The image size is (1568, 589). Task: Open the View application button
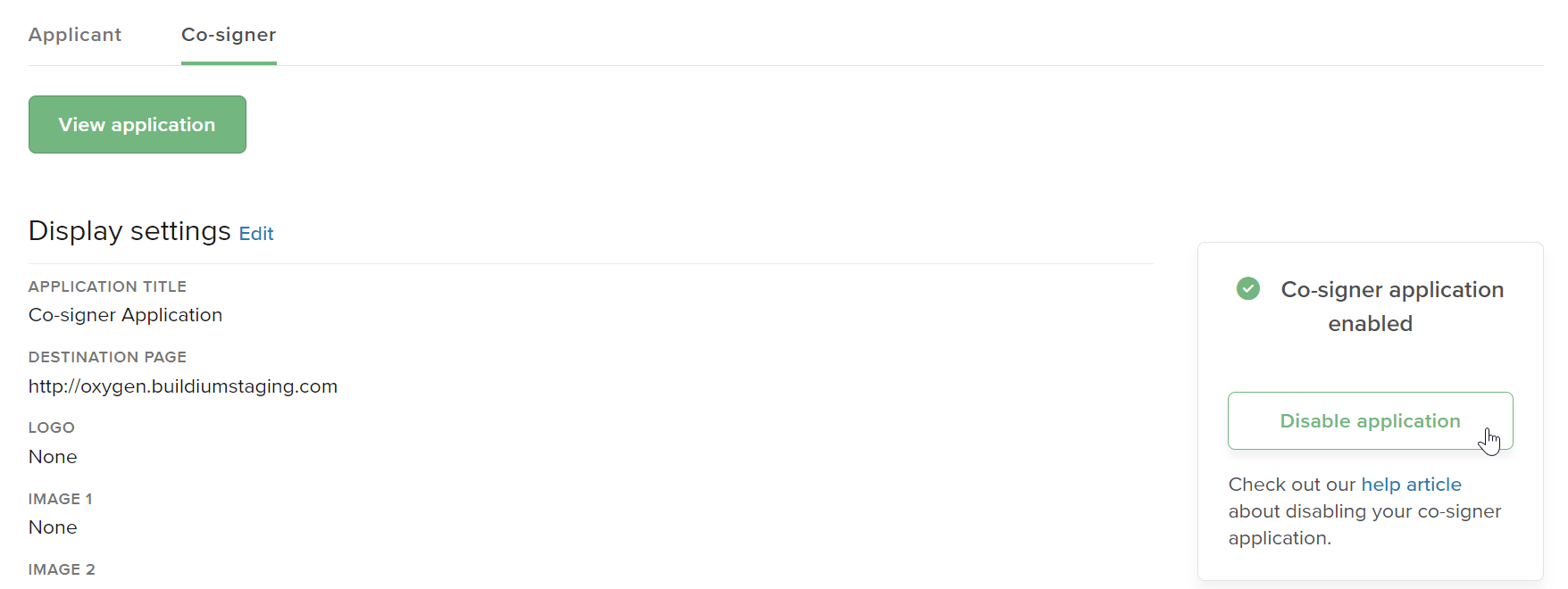(138, 125)
